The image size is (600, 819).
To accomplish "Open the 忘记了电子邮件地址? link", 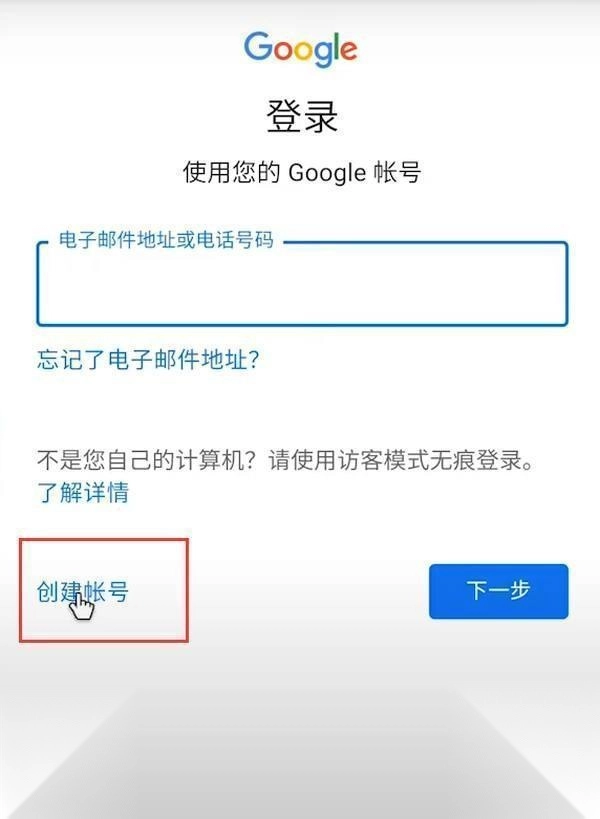I will click(149, 360).
